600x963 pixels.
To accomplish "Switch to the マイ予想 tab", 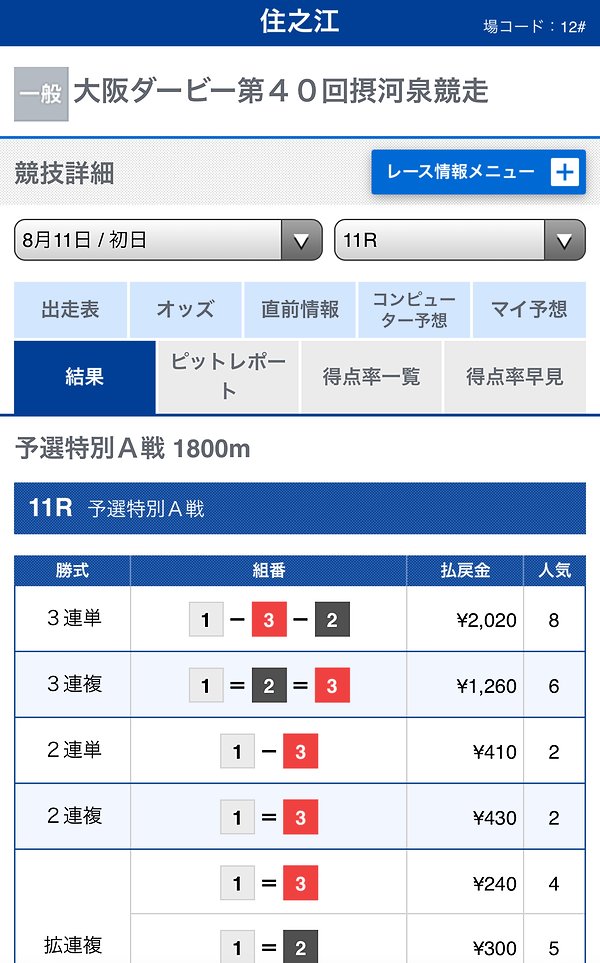I will tap(529, 310).
